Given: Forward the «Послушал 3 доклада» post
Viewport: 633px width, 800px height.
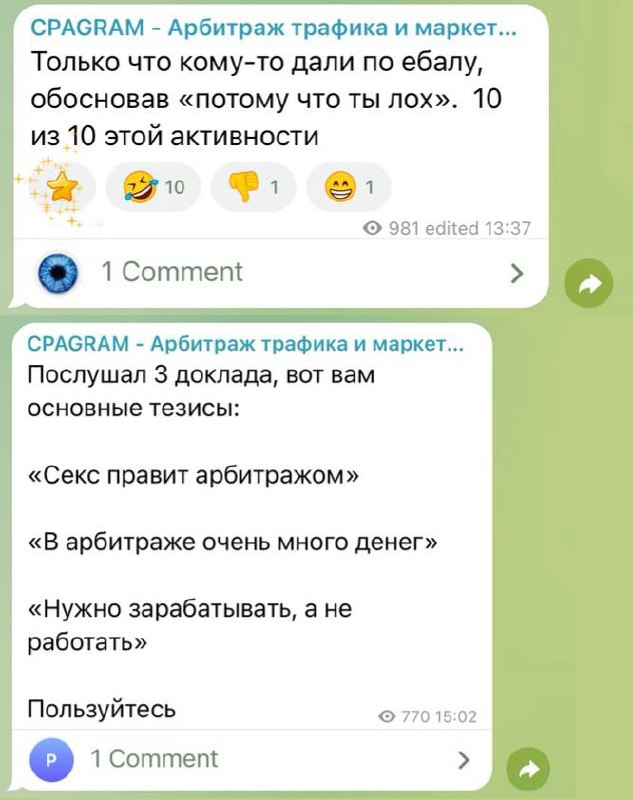Looking at the screenshot, I should coord(528,769).
